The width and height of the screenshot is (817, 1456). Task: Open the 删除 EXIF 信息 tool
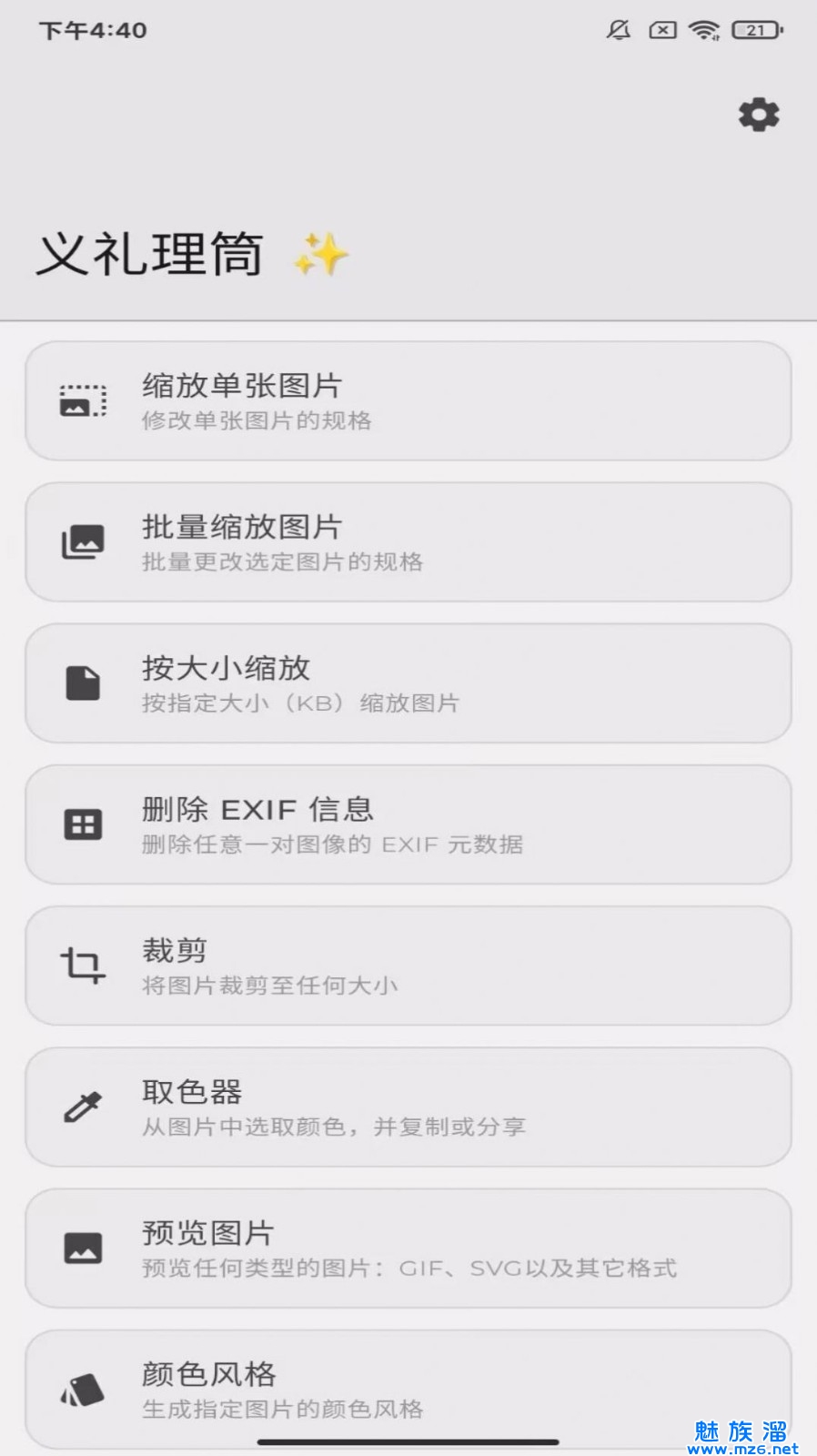tap(408, 824)
